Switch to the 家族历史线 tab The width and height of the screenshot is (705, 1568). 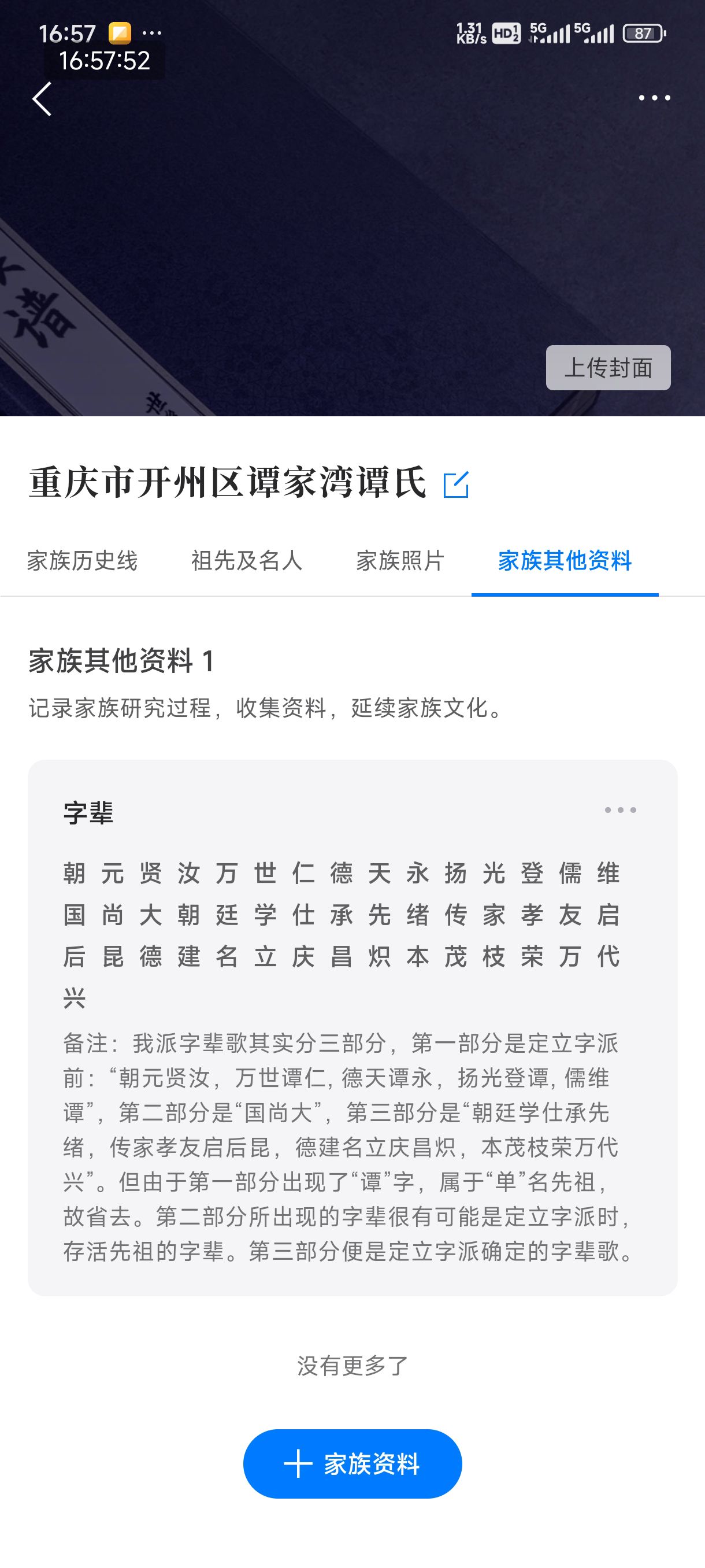[x=82, y=561]
